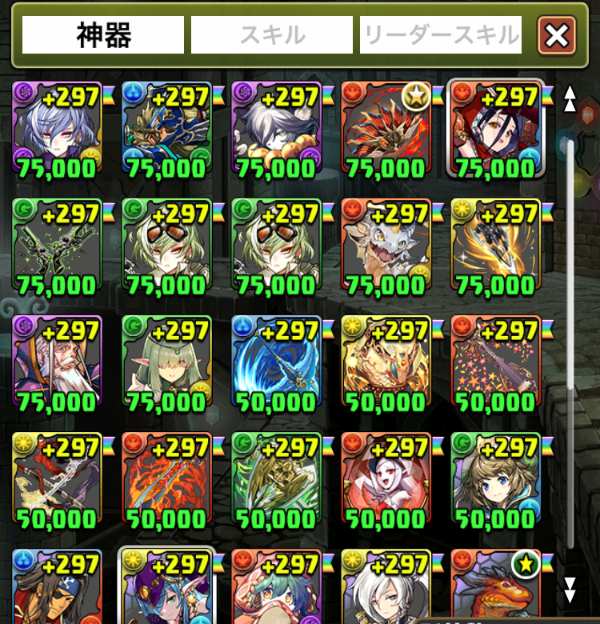Image resolution: width=600 pixels, height=624 pixels.
Task: Select the red spiky fan monster with star badge
Action: click(385, 129)
